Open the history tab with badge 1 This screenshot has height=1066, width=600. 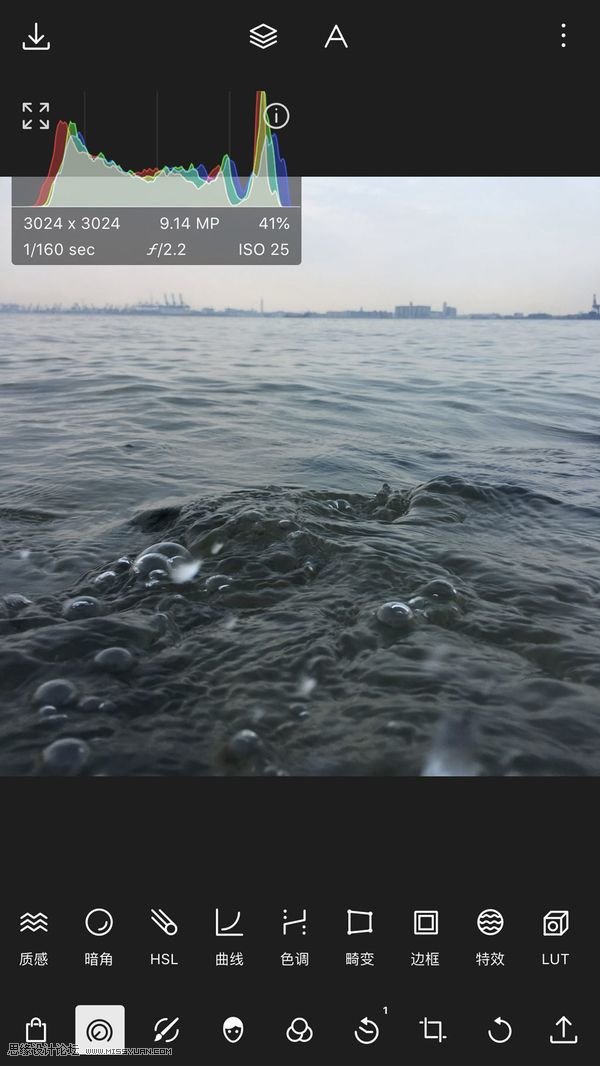[367, 1030]
